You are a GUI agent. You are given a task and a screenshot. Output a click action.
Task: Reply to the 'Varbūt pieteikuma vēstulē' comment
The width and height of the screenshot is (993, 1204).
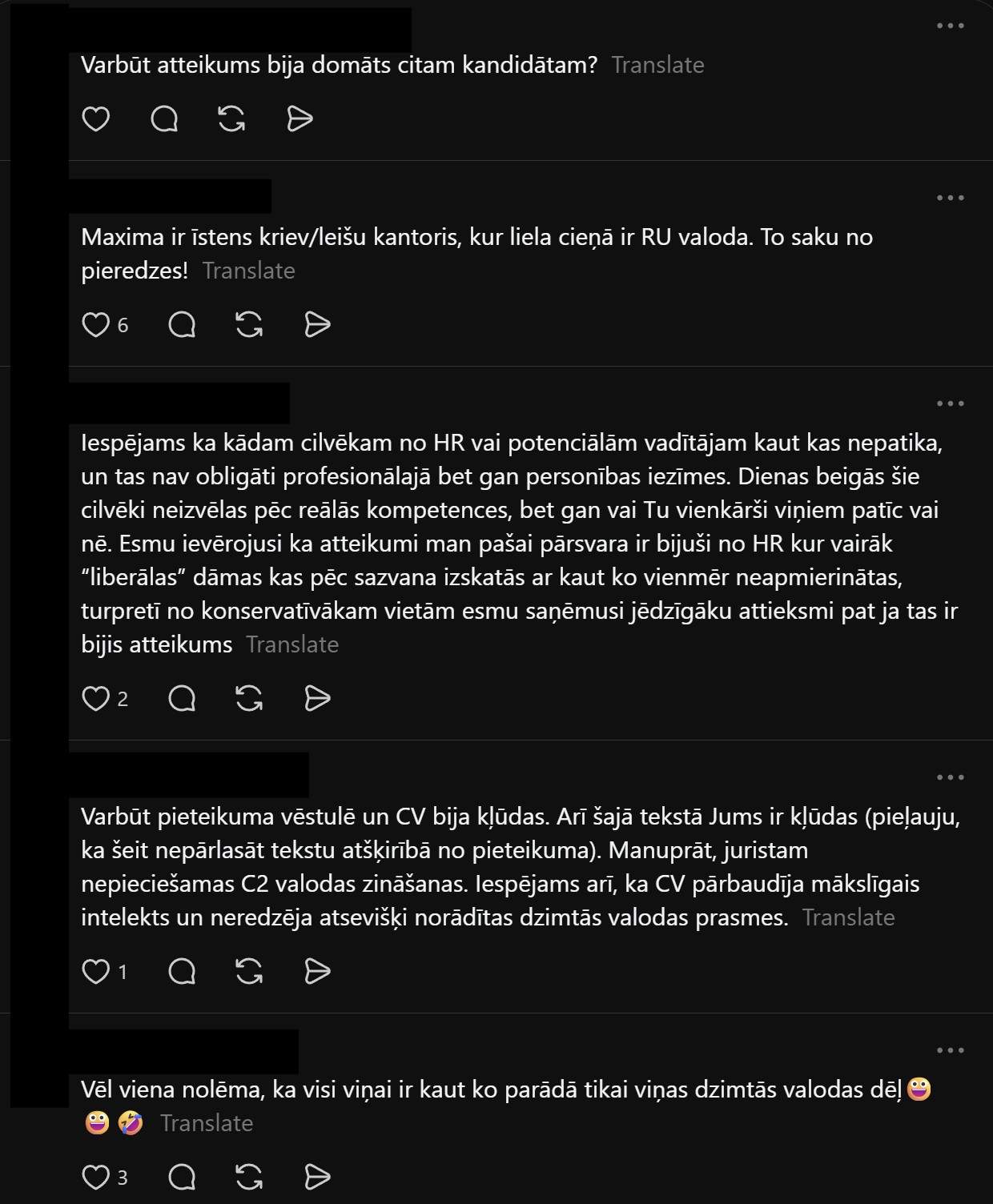pyautogui.click(x=182, y=971)
